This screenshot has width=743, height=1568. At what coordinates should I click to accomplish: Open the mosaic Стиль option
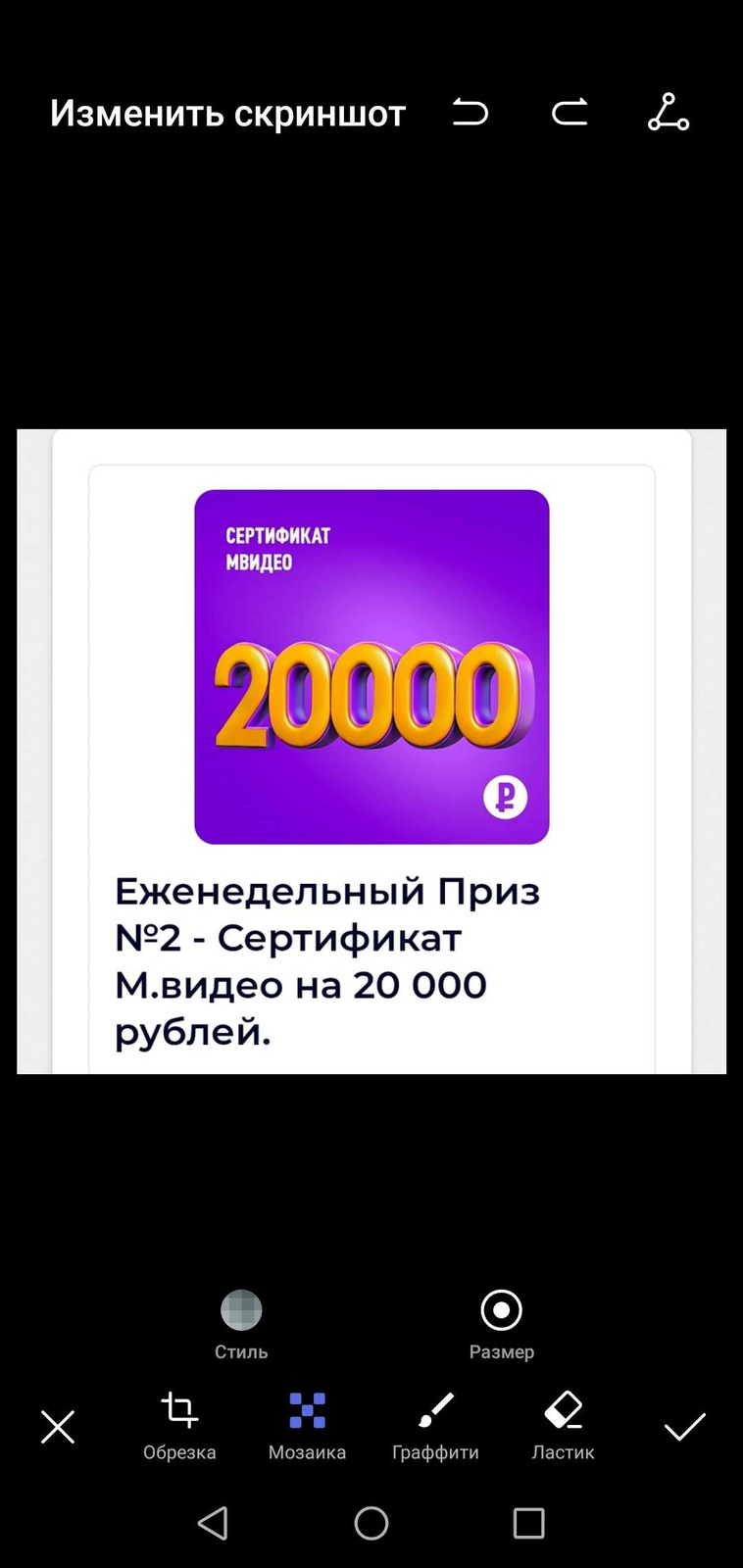(241, 1325)
